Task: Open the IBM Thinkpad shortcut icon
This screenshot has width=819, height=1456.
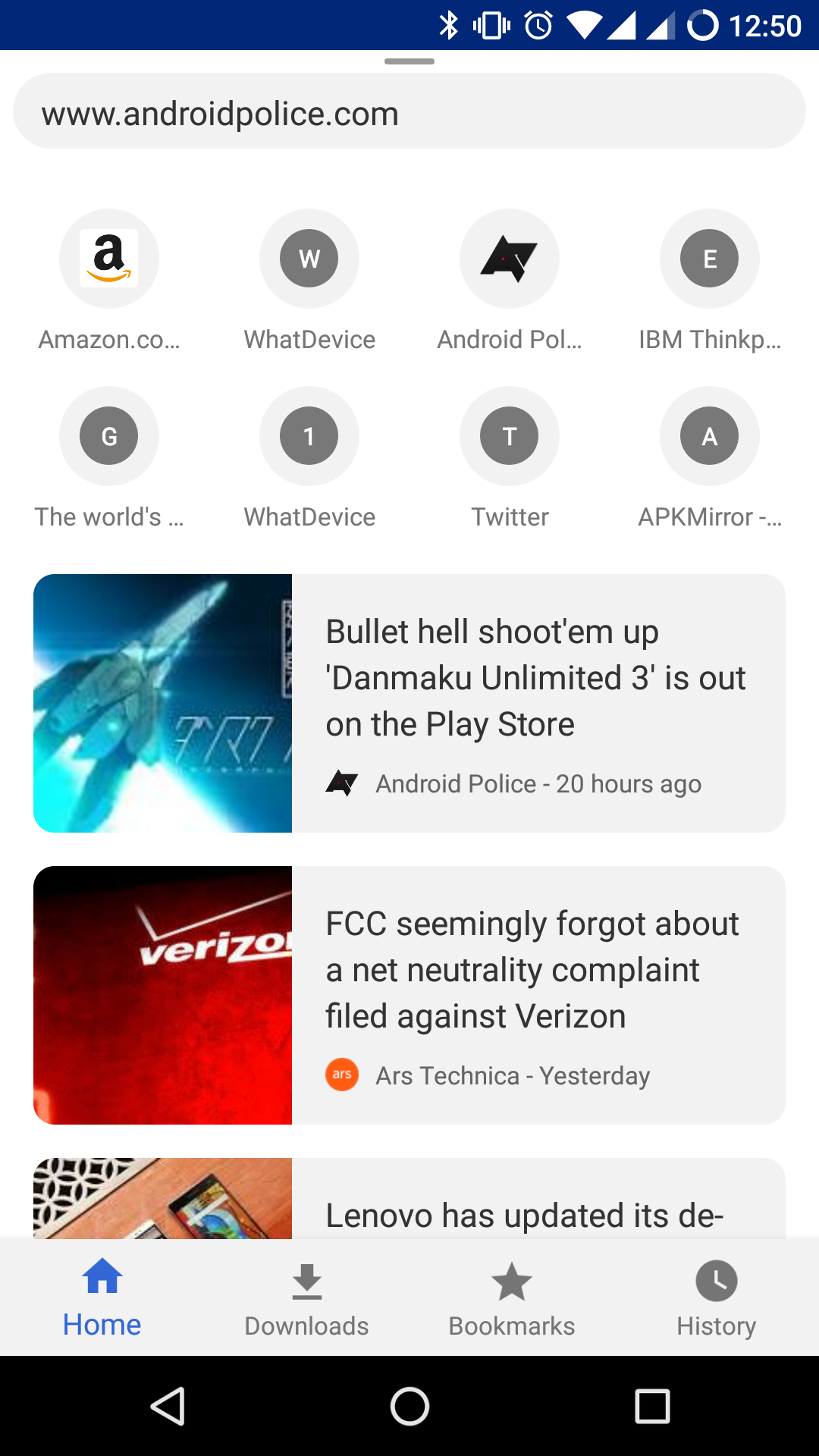Action: coord(709,259)
